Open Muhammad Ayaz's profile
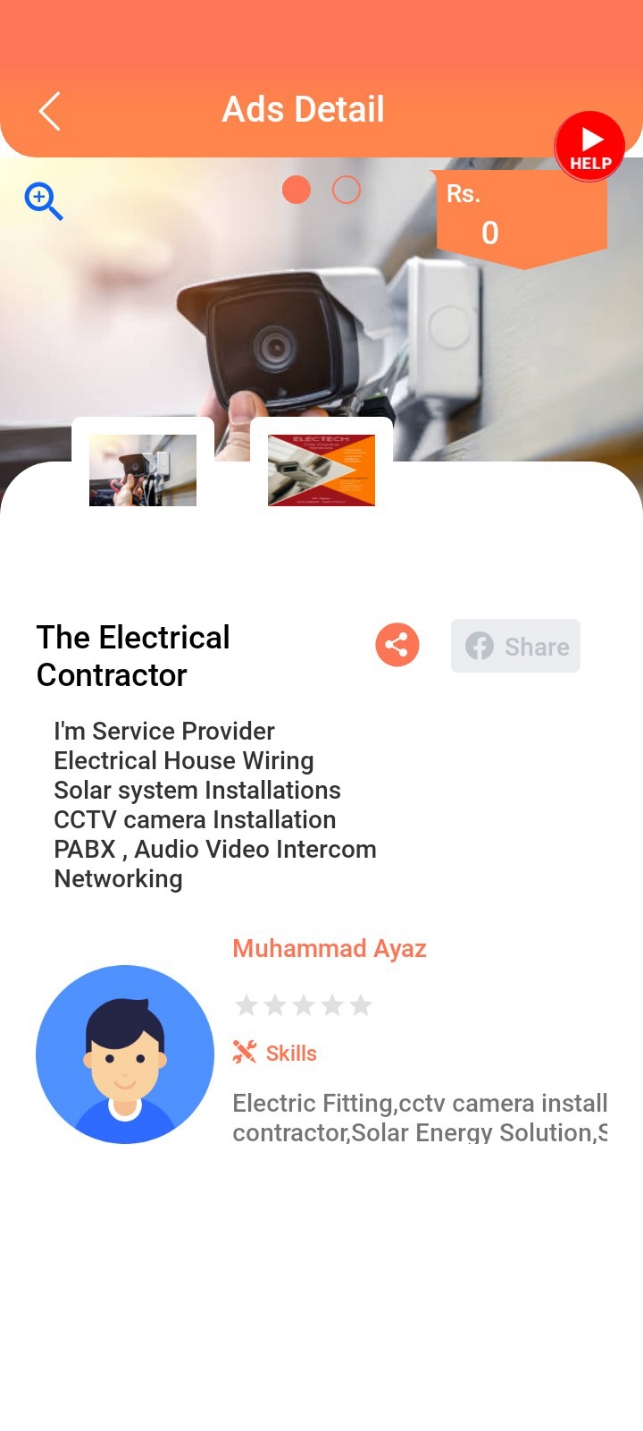The image size is (643, 1431). (329, 948)
